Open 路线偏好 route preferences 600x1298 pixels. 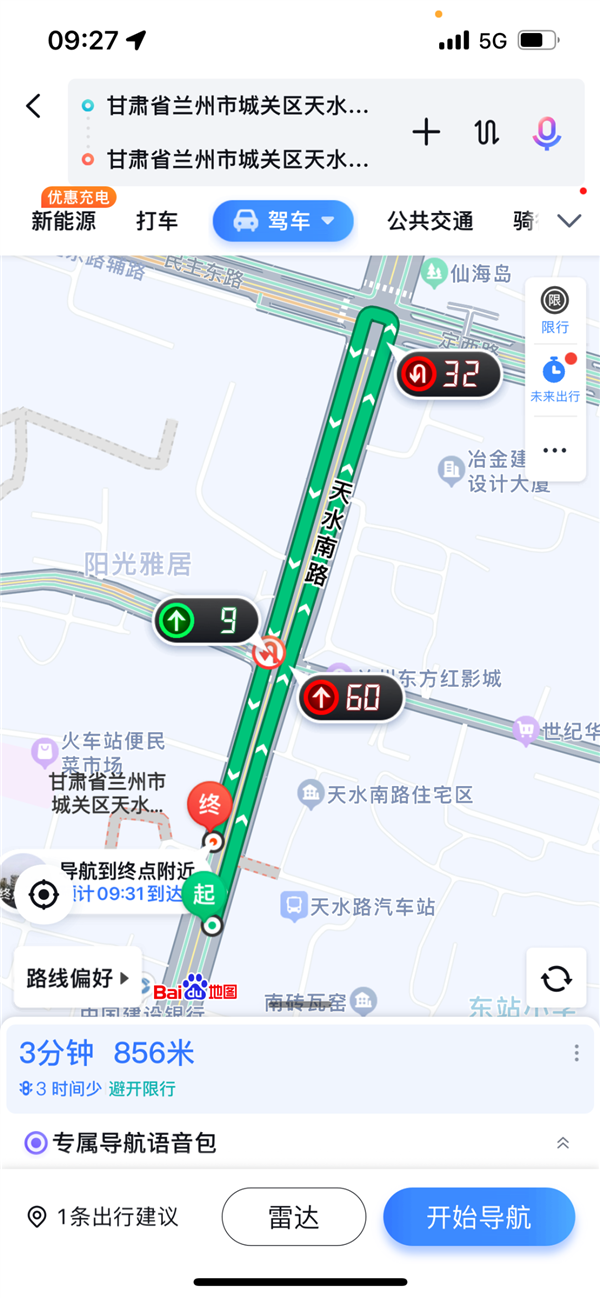coord(78,978)
